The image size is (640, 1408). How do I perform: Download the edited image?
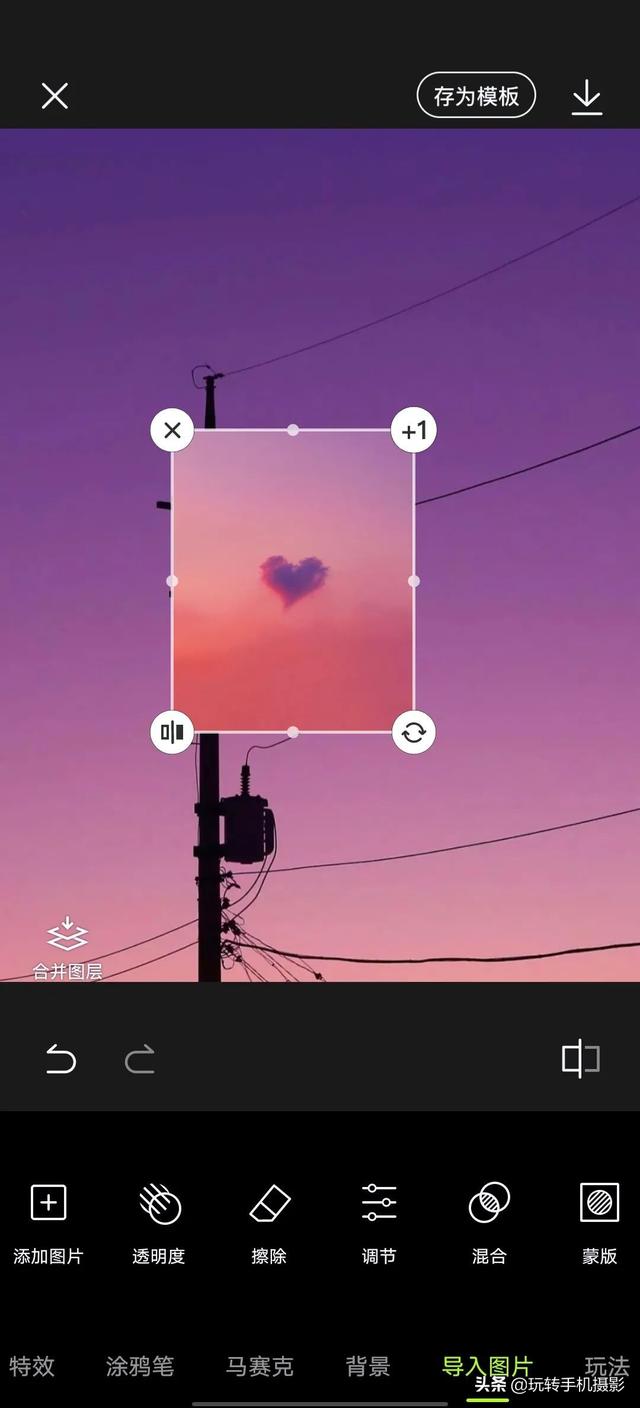click(587, 97)
